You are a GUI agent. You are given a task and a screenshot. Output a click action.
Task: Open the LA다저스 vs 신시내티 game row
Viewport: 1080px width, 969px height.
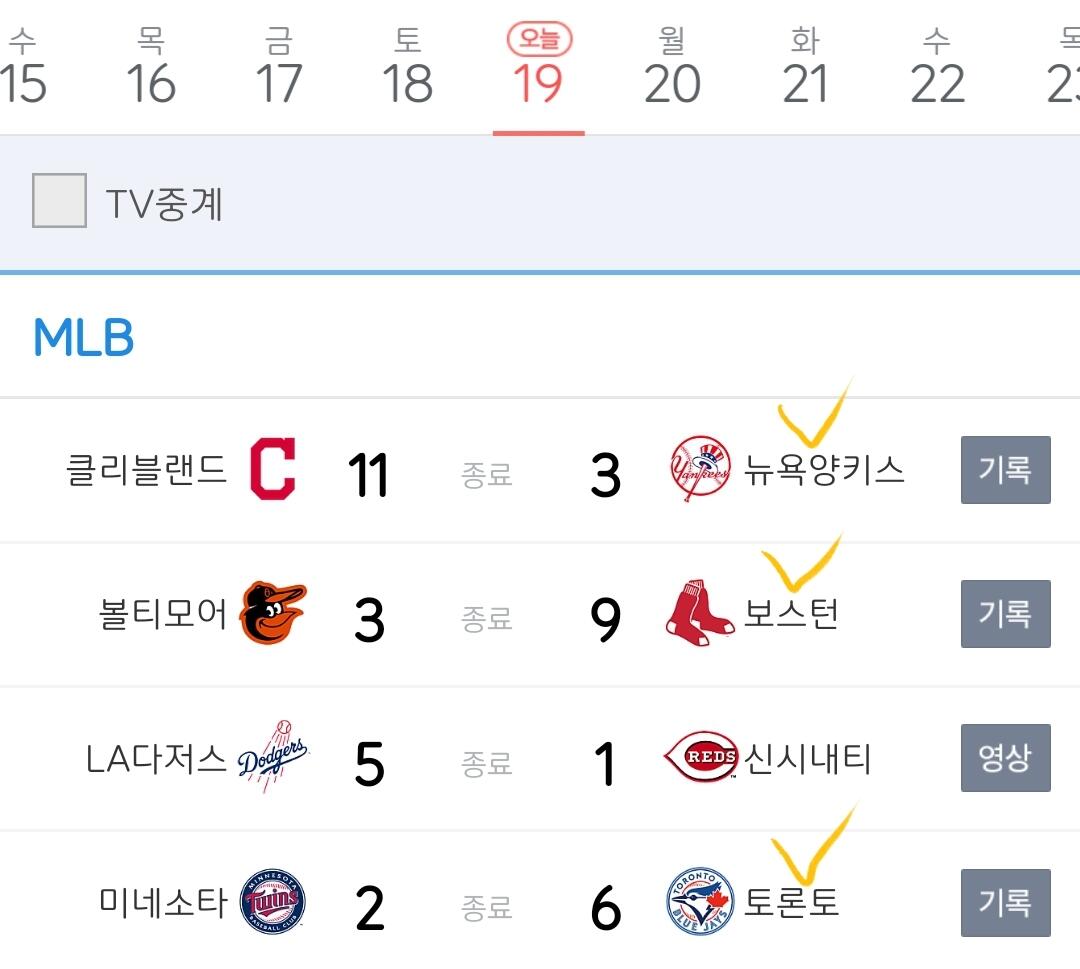tap(486, 762)
